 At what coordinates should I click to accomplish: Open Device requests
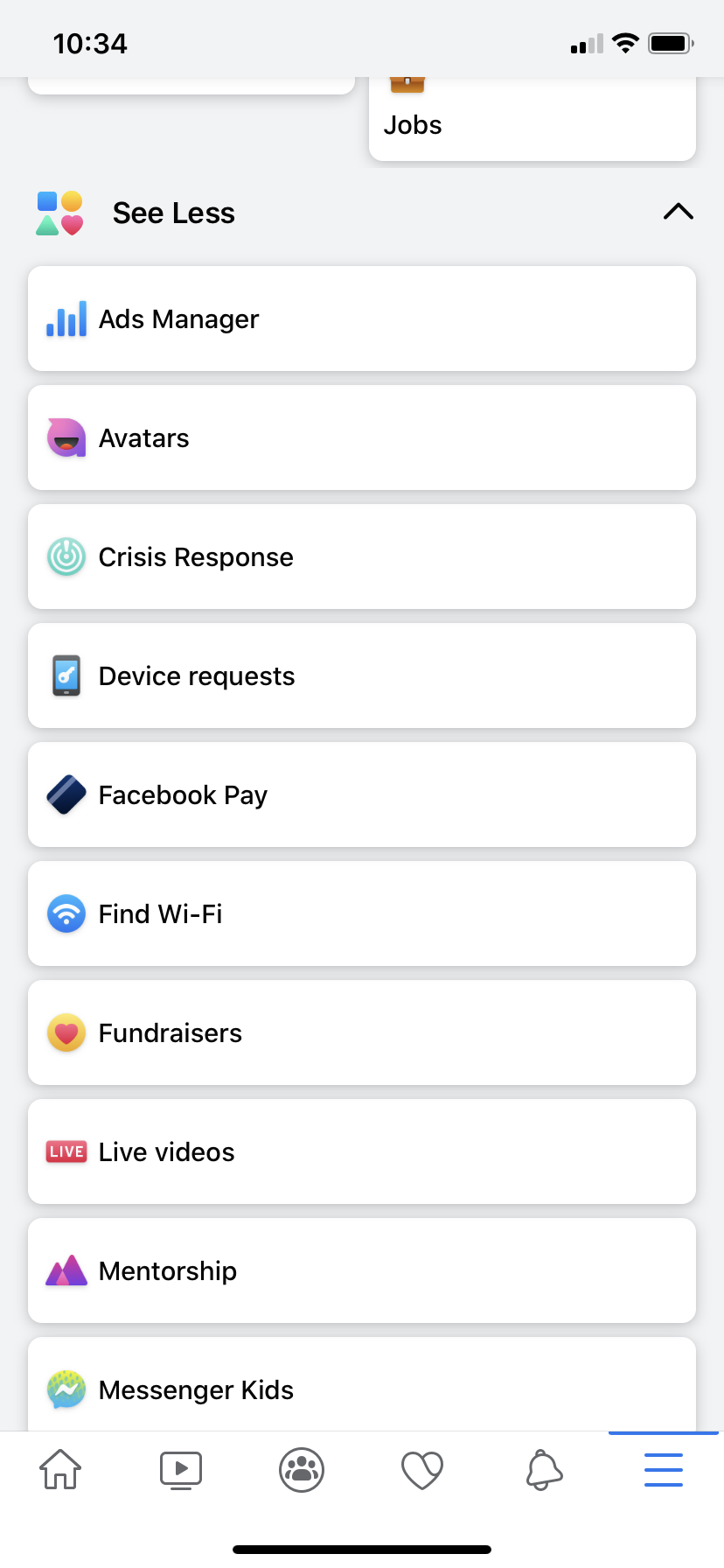[362, 676]
